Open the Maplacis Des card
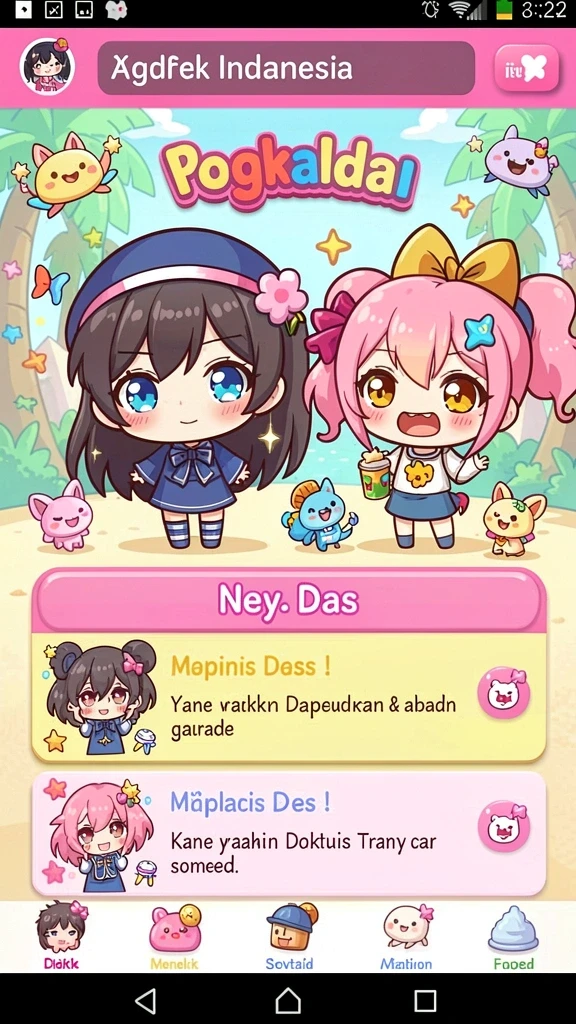 point(288,834)
